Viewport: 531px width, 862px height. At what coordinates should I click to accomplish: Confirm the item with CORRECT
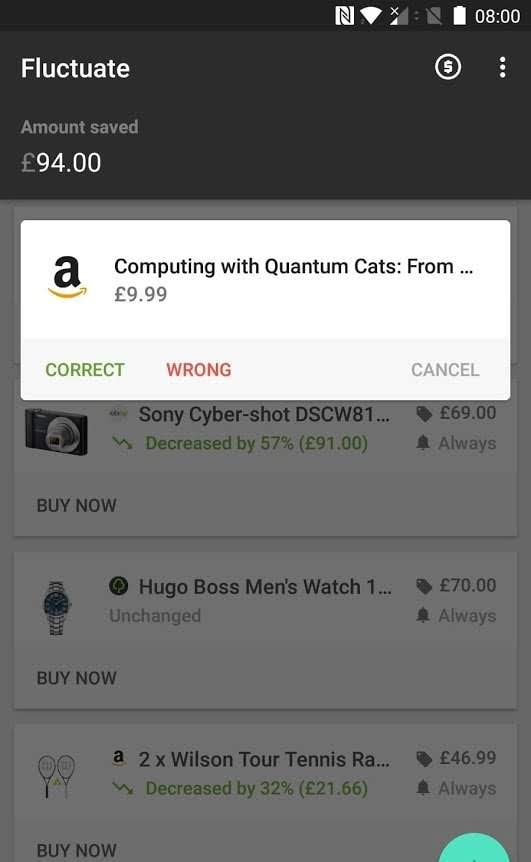(x=85, y=370)
